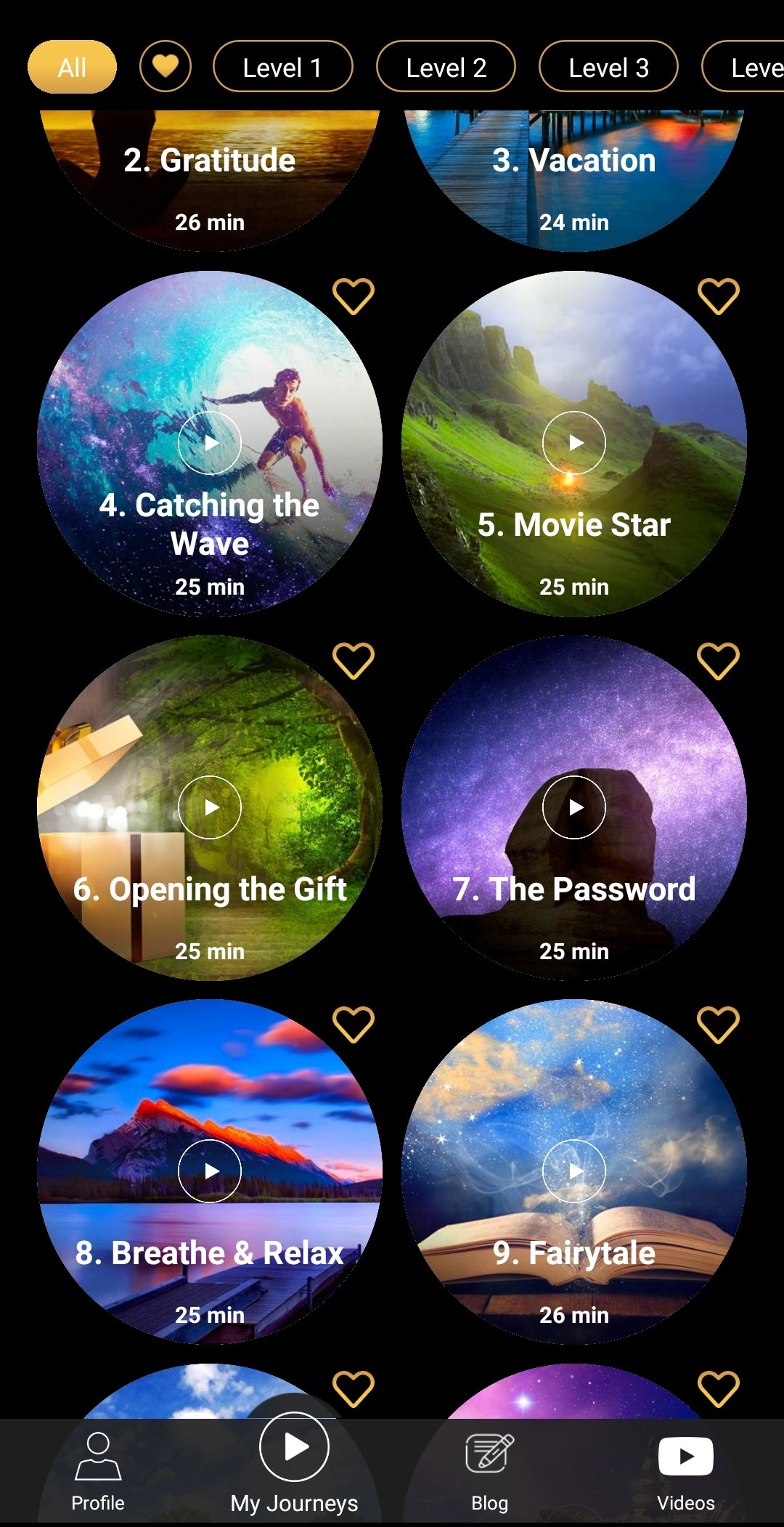Viewport: 784px width, 1527px height.
Task: Switch to the Videos tab
Action: tap(685, 1470)
